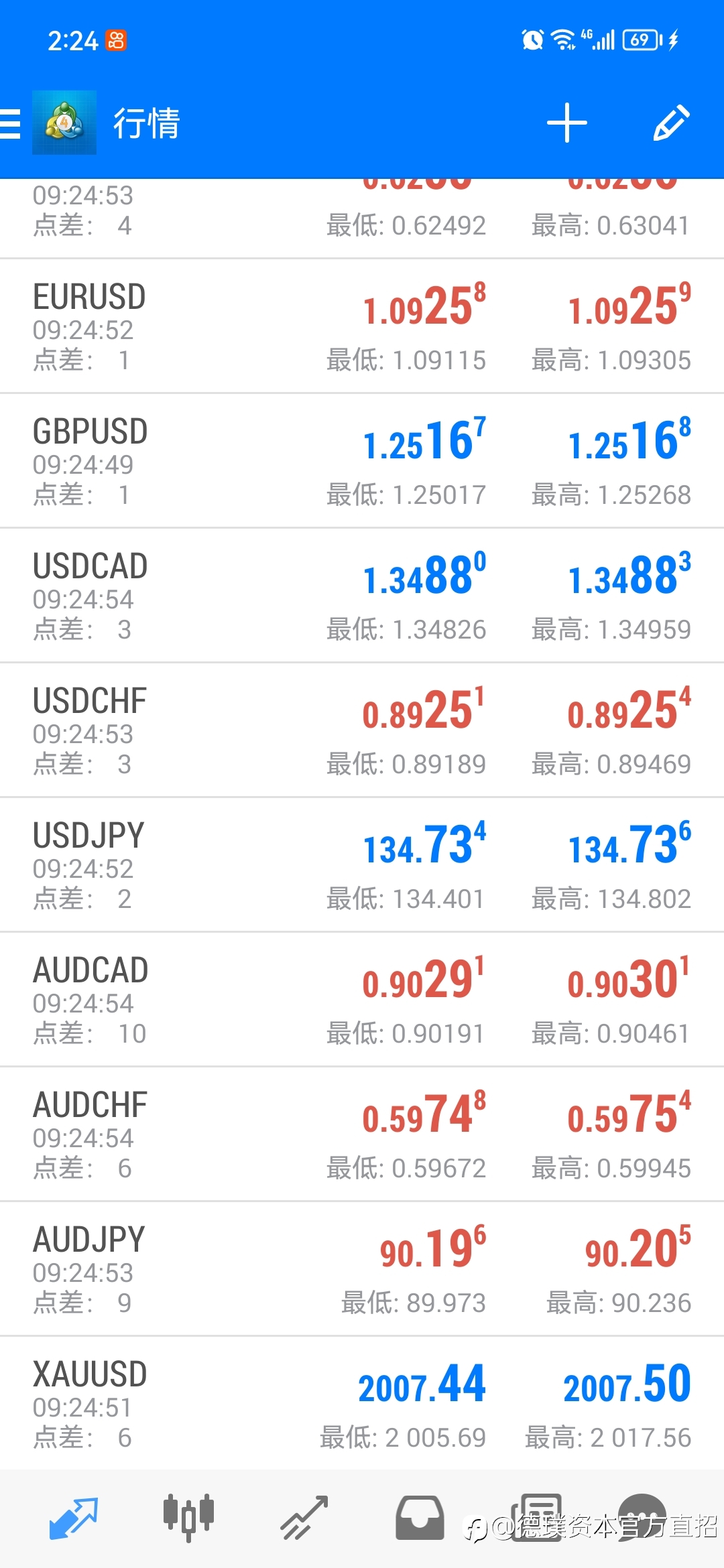The width and height of the screenshot is (724, 1568).
Task: Open the XAUUSD gold quote row
Action: [362, 1404]
